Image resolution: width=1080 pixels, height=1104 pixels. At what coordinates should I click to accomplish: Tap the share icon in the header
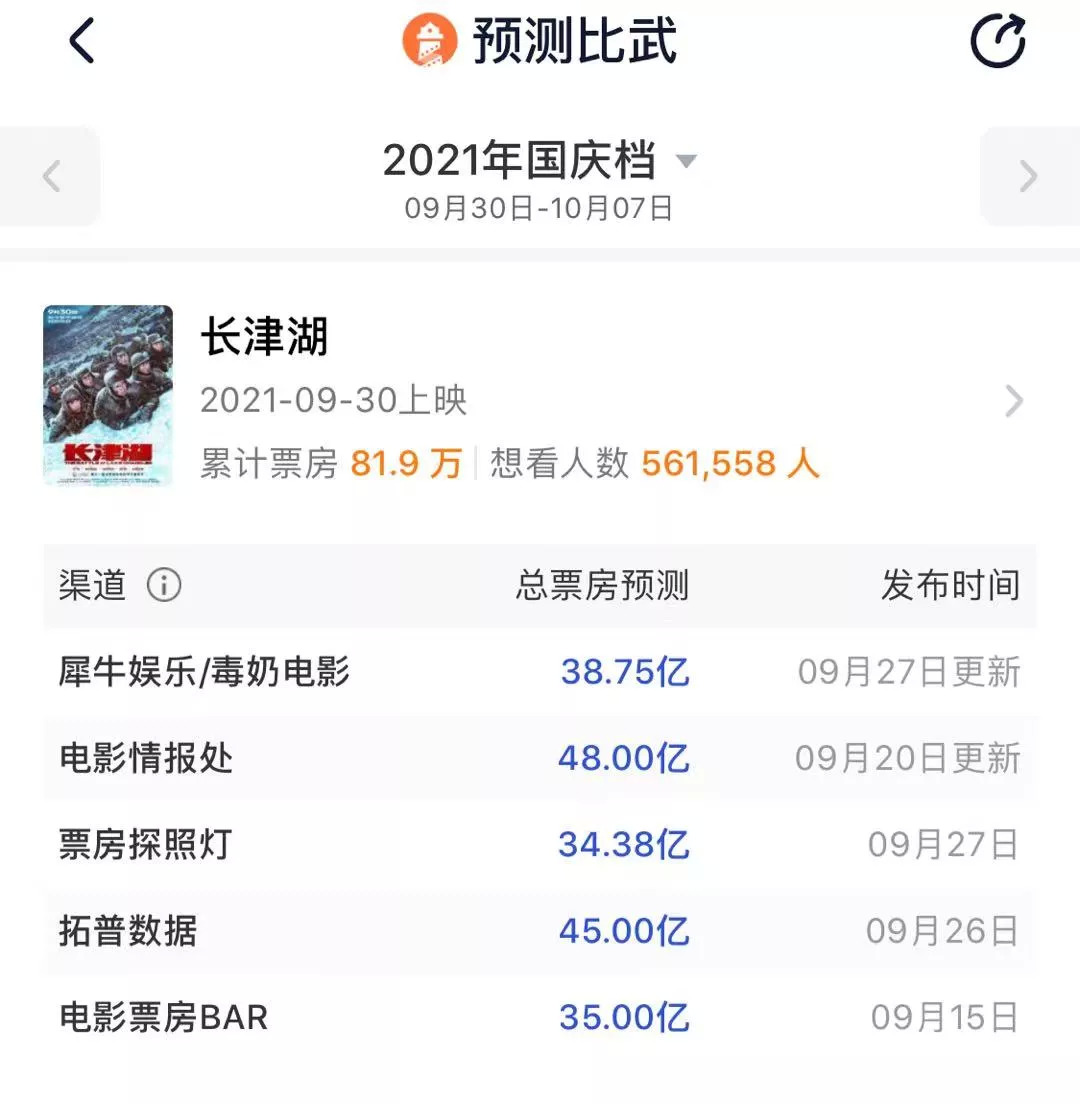[x=998, y=41]
